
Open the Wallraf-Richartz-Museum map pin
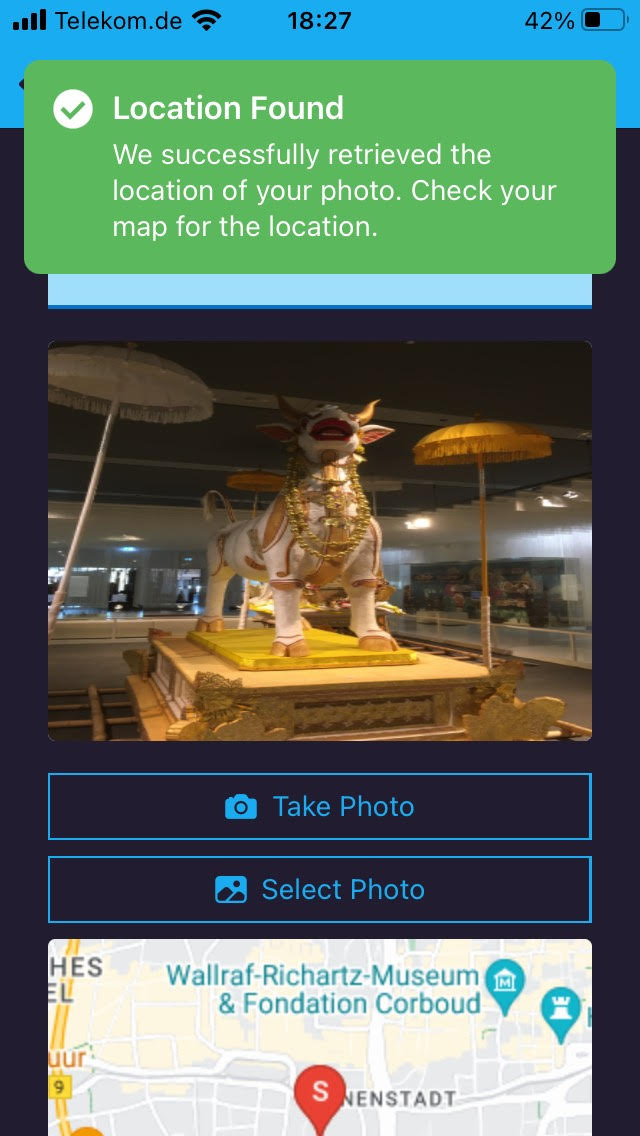click(x=505, y=980)
